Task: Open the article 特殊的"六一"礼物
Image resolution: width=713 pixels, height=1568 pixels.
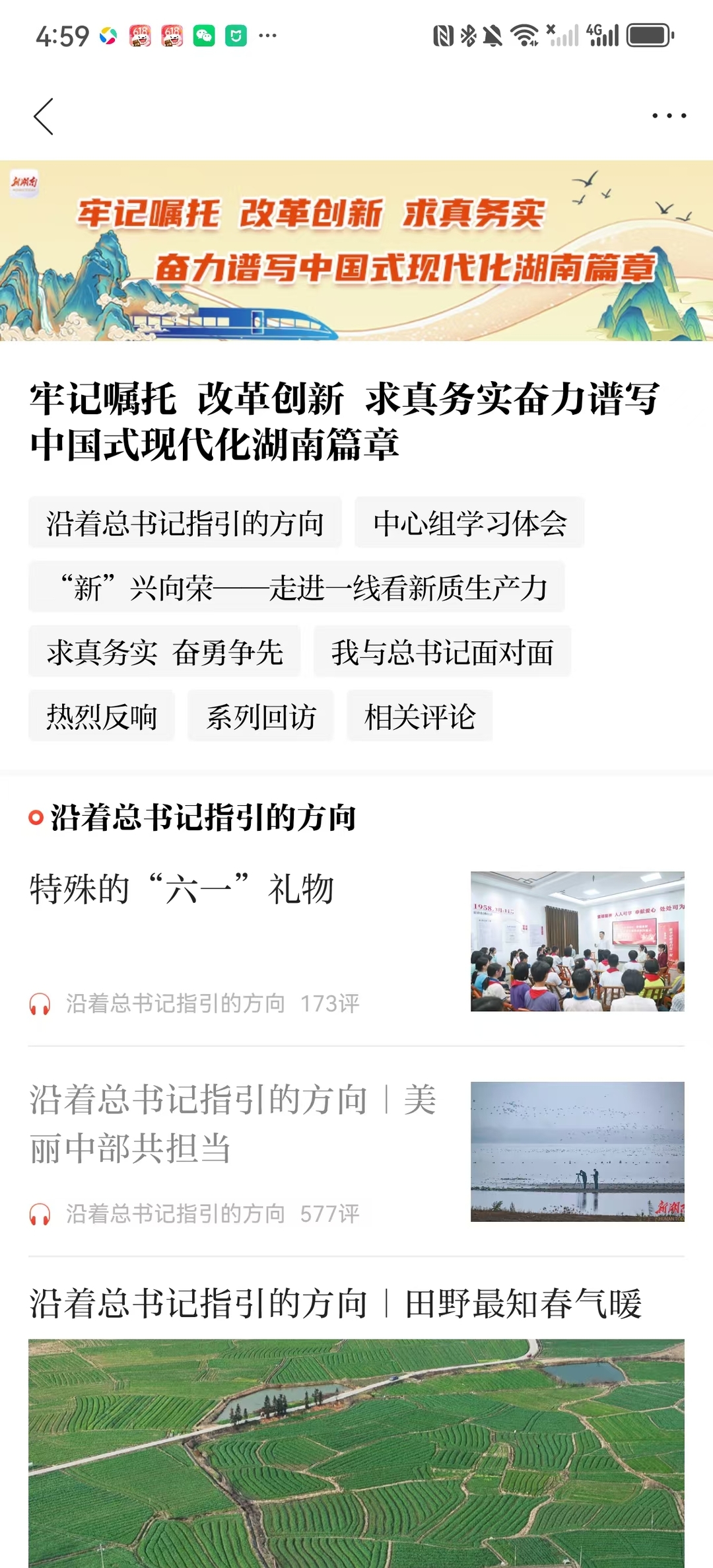Action: click(x=182, y=889)
